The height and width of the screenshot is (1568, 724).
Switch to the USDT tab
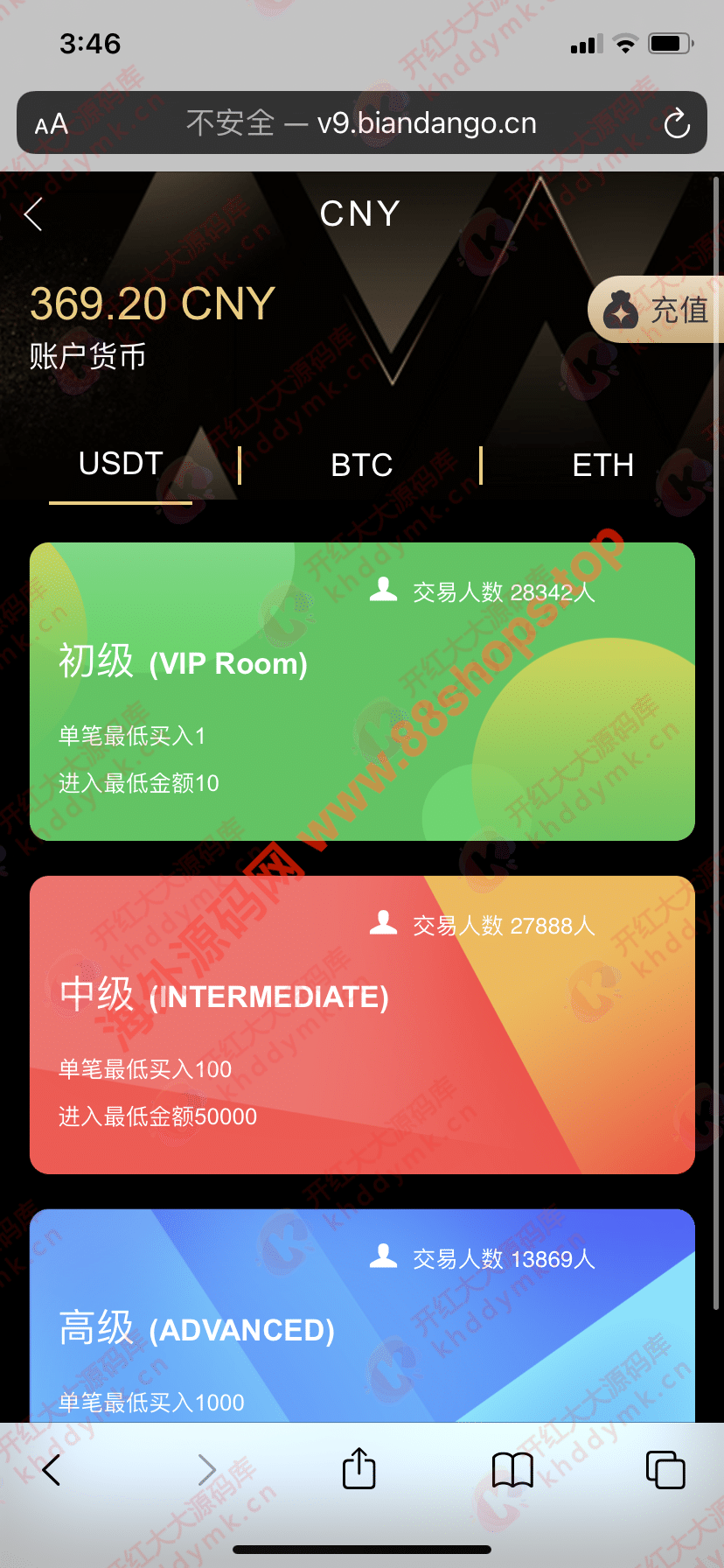[121, 465]
